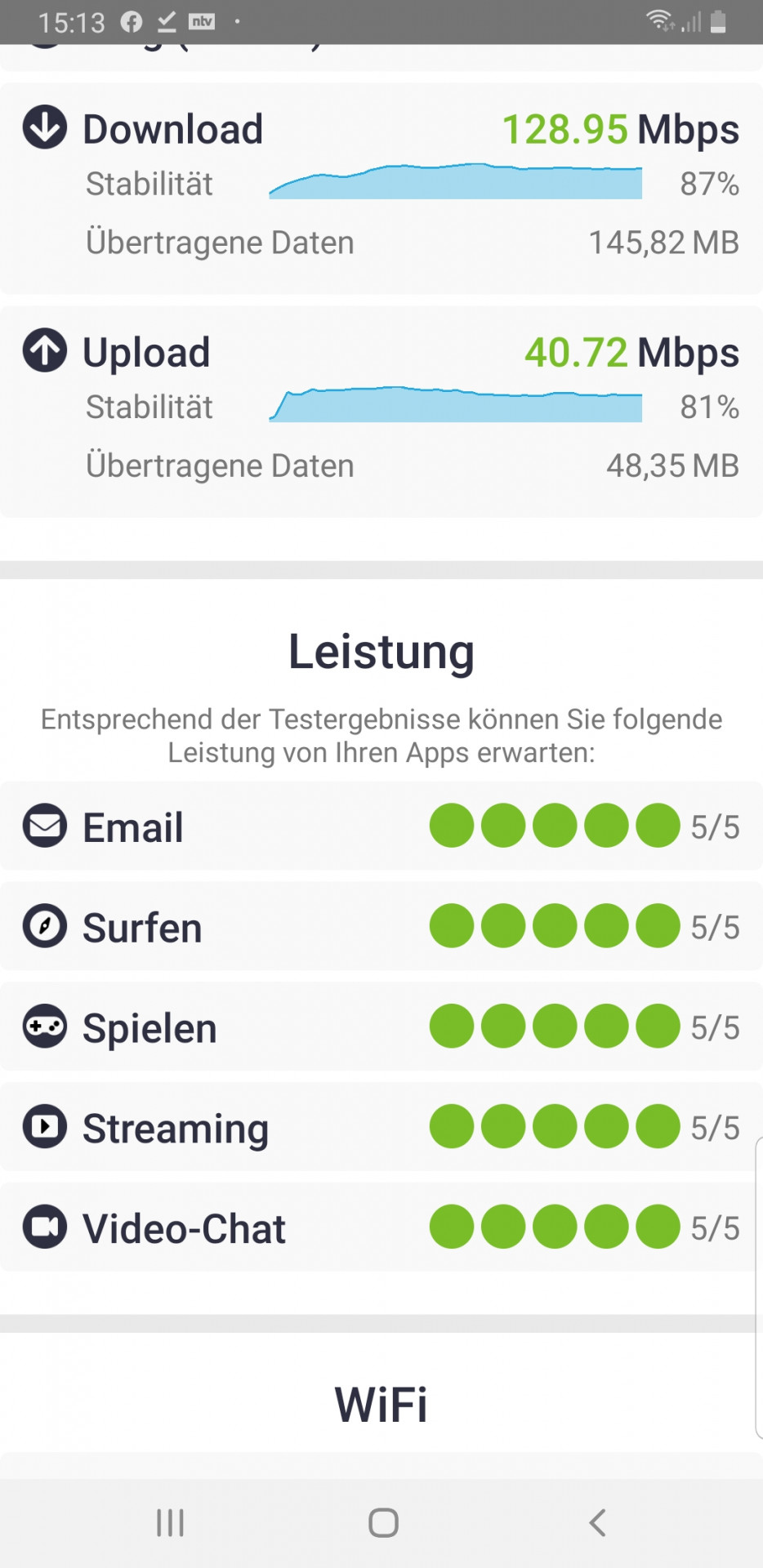The width and height of the screenshot is (763, 1568).
Task: Open the Video-Chat performance row
Action: point(381,1227)
